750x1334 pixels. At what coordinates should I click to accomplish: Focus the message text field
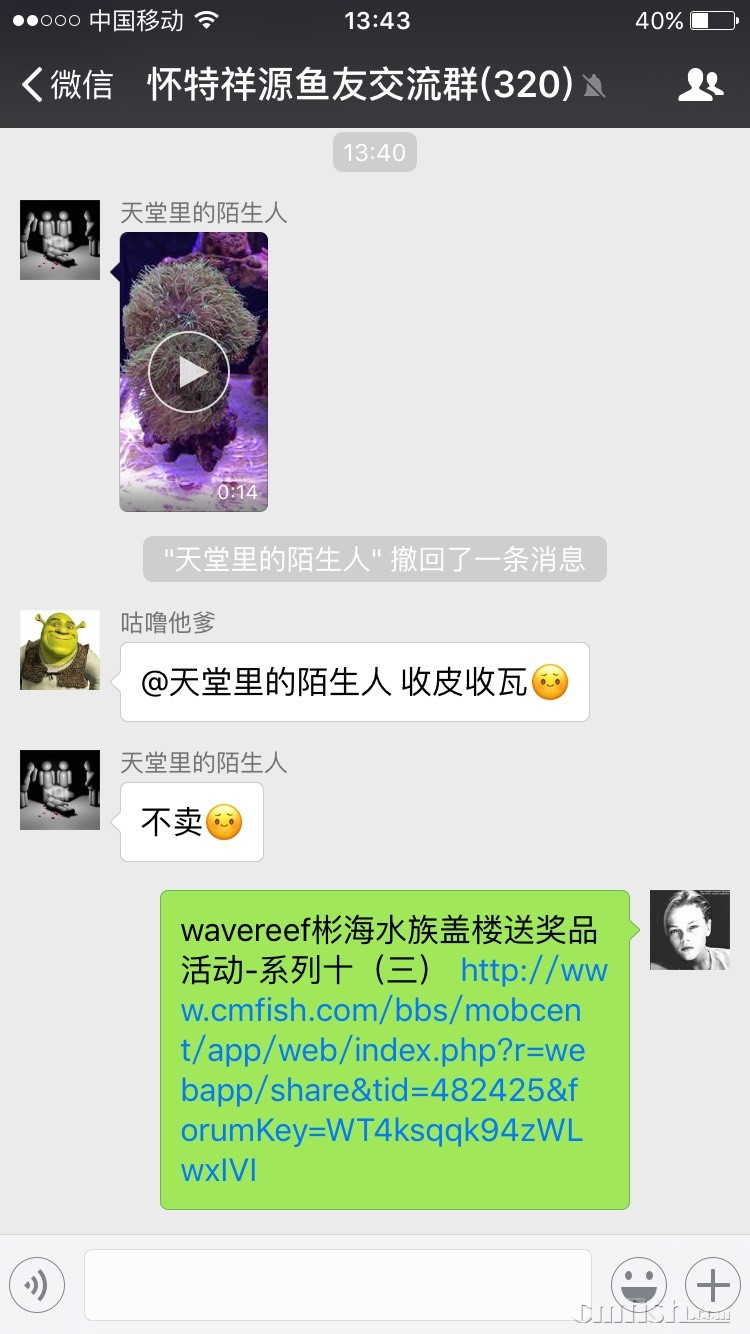point(338,1284)
